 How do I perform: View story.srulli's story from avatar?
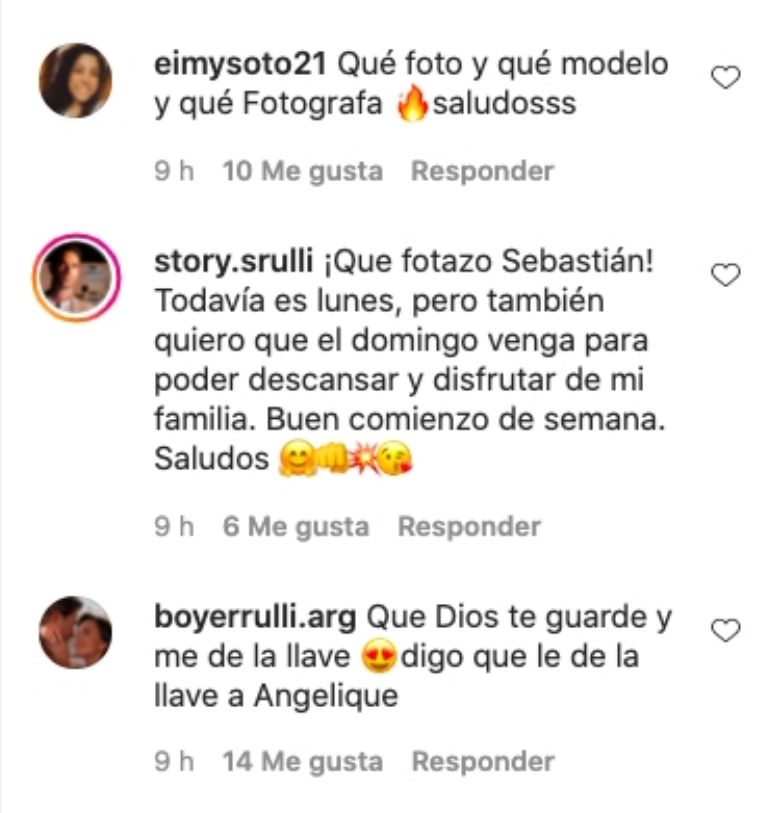pyautogui.click(x=76, y=276)
